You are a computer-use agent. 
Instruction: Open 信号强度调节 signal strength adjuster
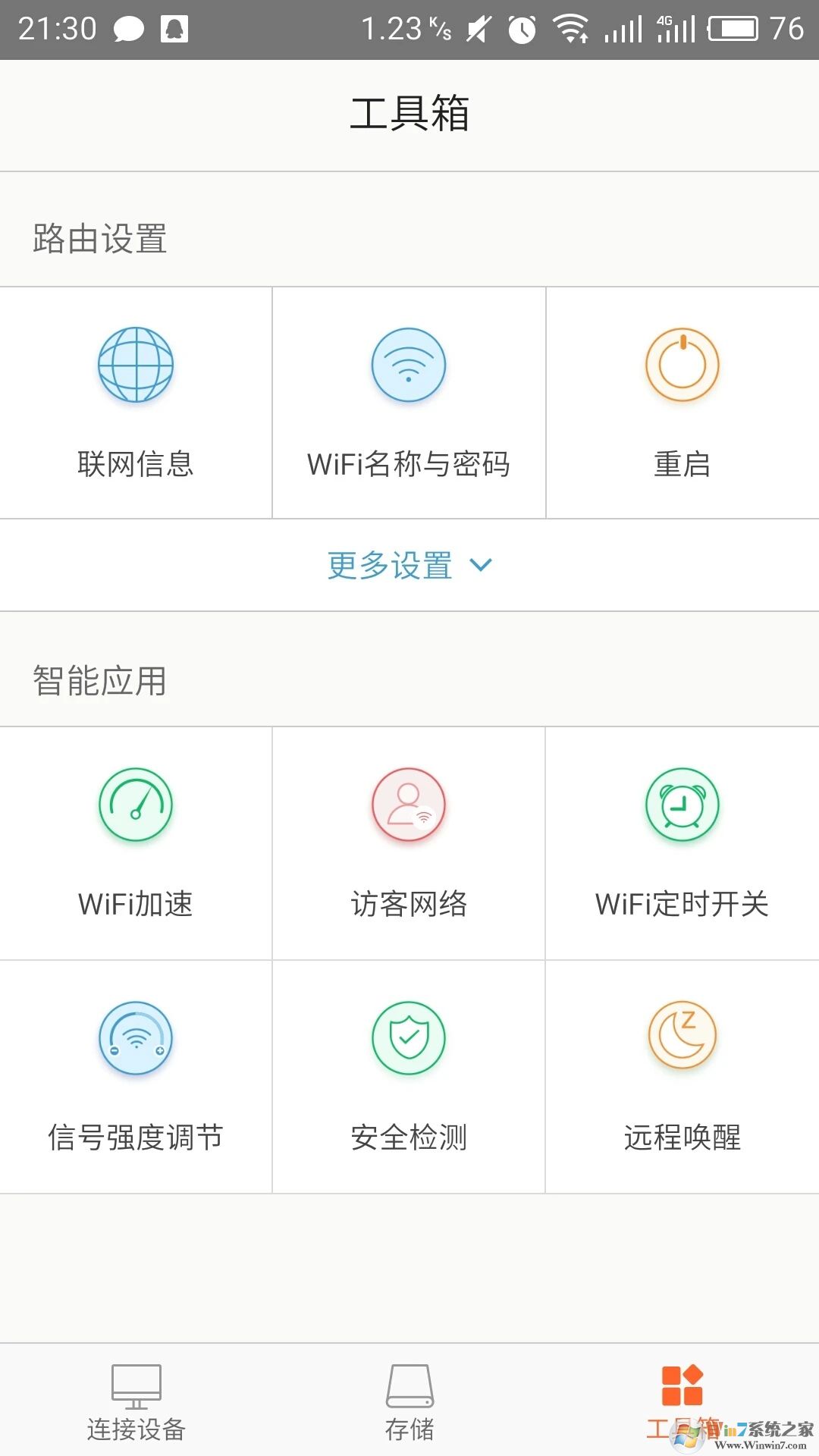tap(135, 1039)
